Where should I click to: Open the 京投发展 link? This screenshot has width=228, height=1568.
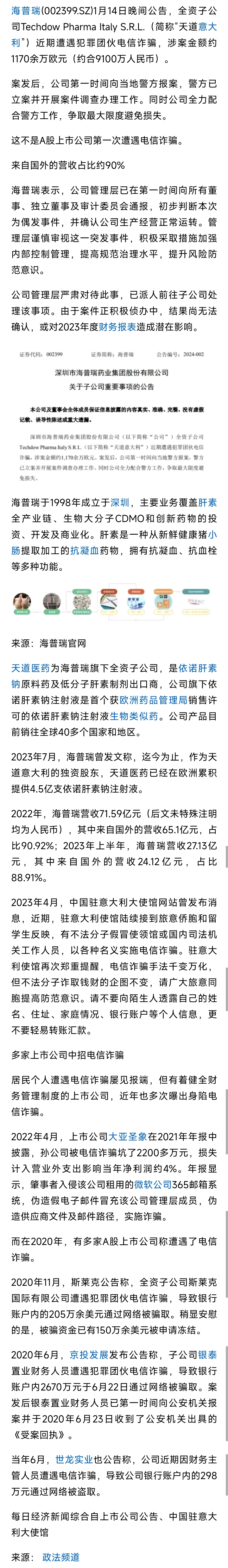[x=88, y=1354]
